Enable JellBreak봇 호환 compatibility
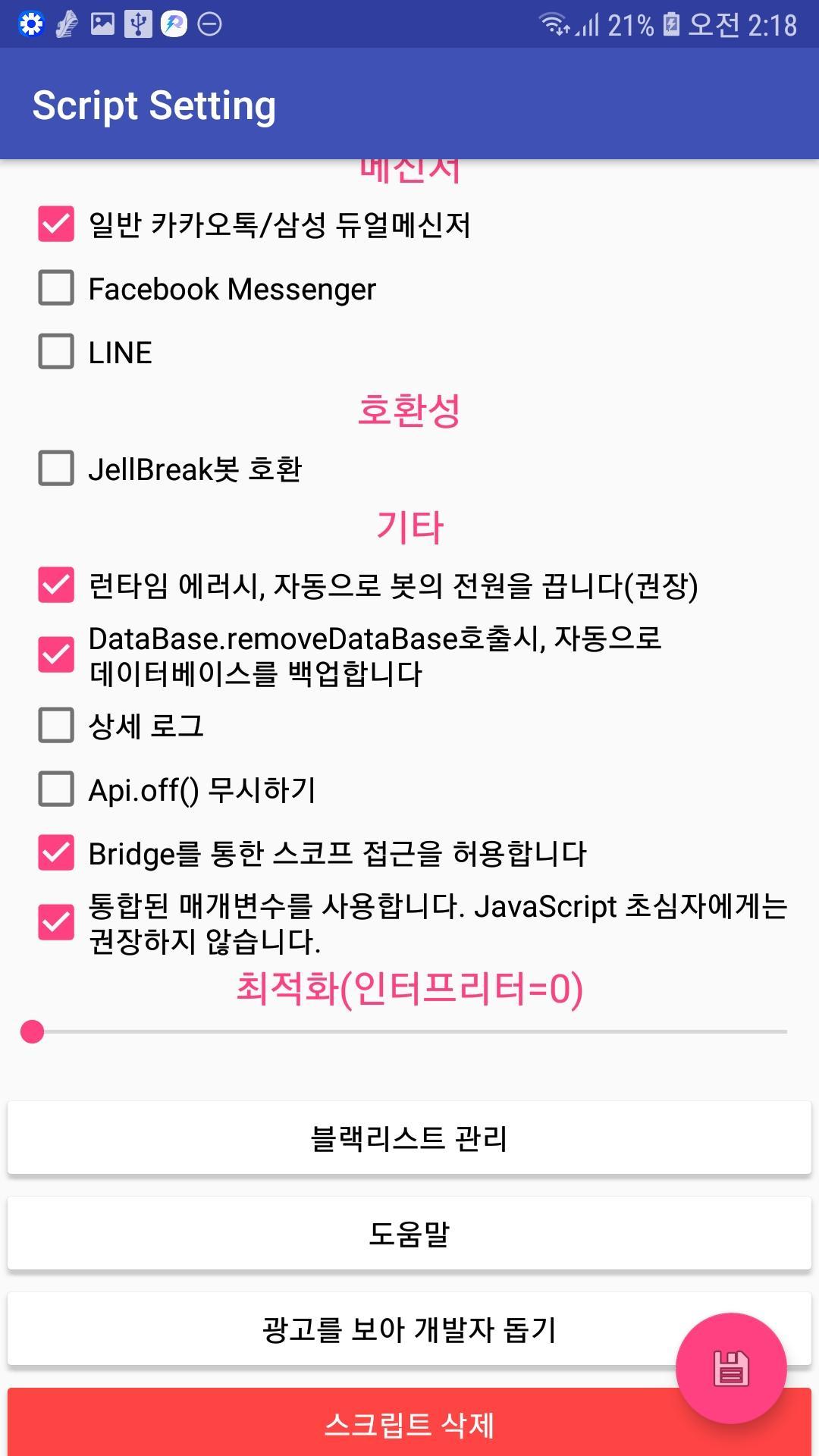Image resolution: width=819 pixels, height=1456 pixels. pyautogui.click(x=56, y=469)
